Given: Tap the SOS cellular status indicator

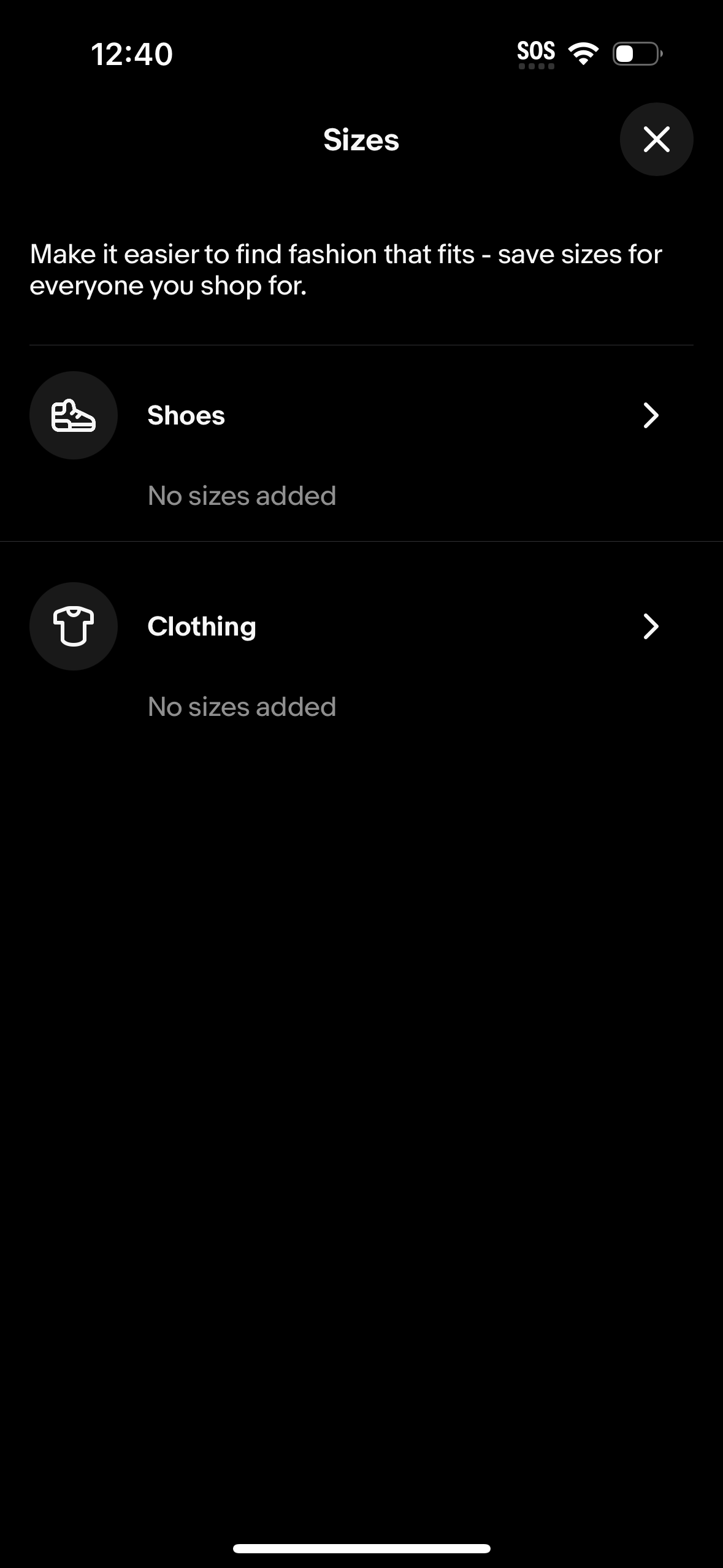Looking at the screenshot, I should (x=536, y=52).
